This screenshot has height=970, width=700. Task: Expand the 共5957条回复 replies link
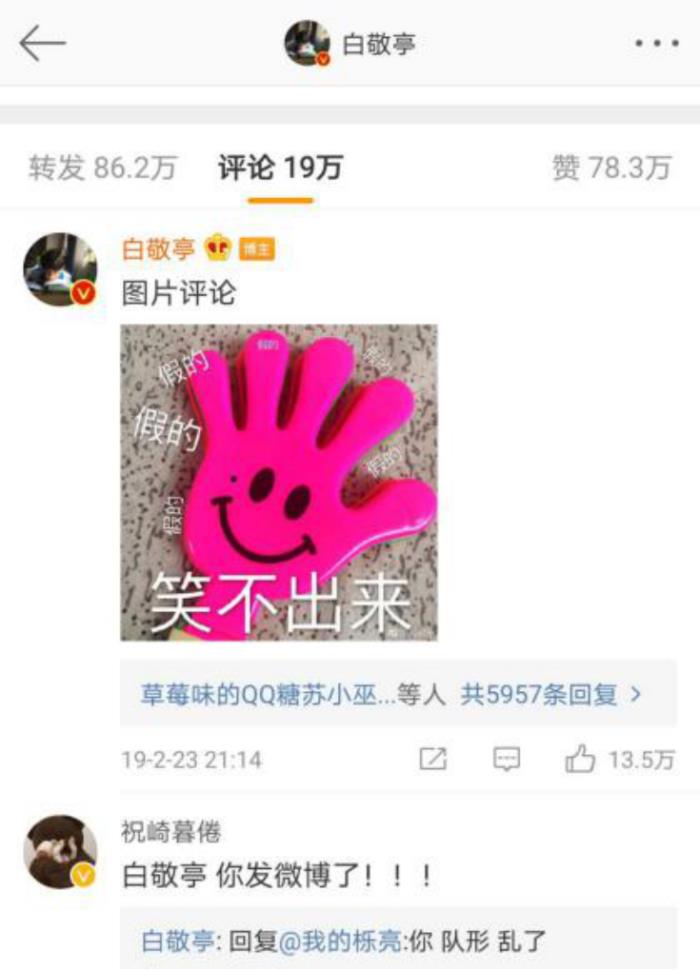pyautogui.click(x=550, y=694)
